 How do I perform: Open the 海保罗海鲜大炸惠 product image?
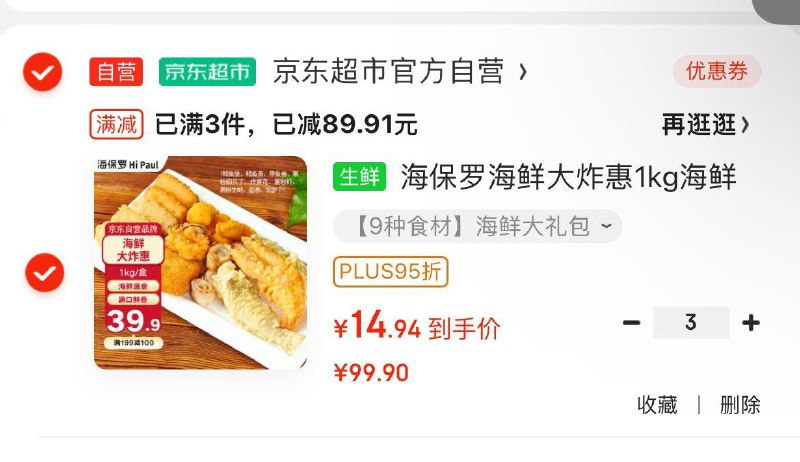[x=201, y=263]
